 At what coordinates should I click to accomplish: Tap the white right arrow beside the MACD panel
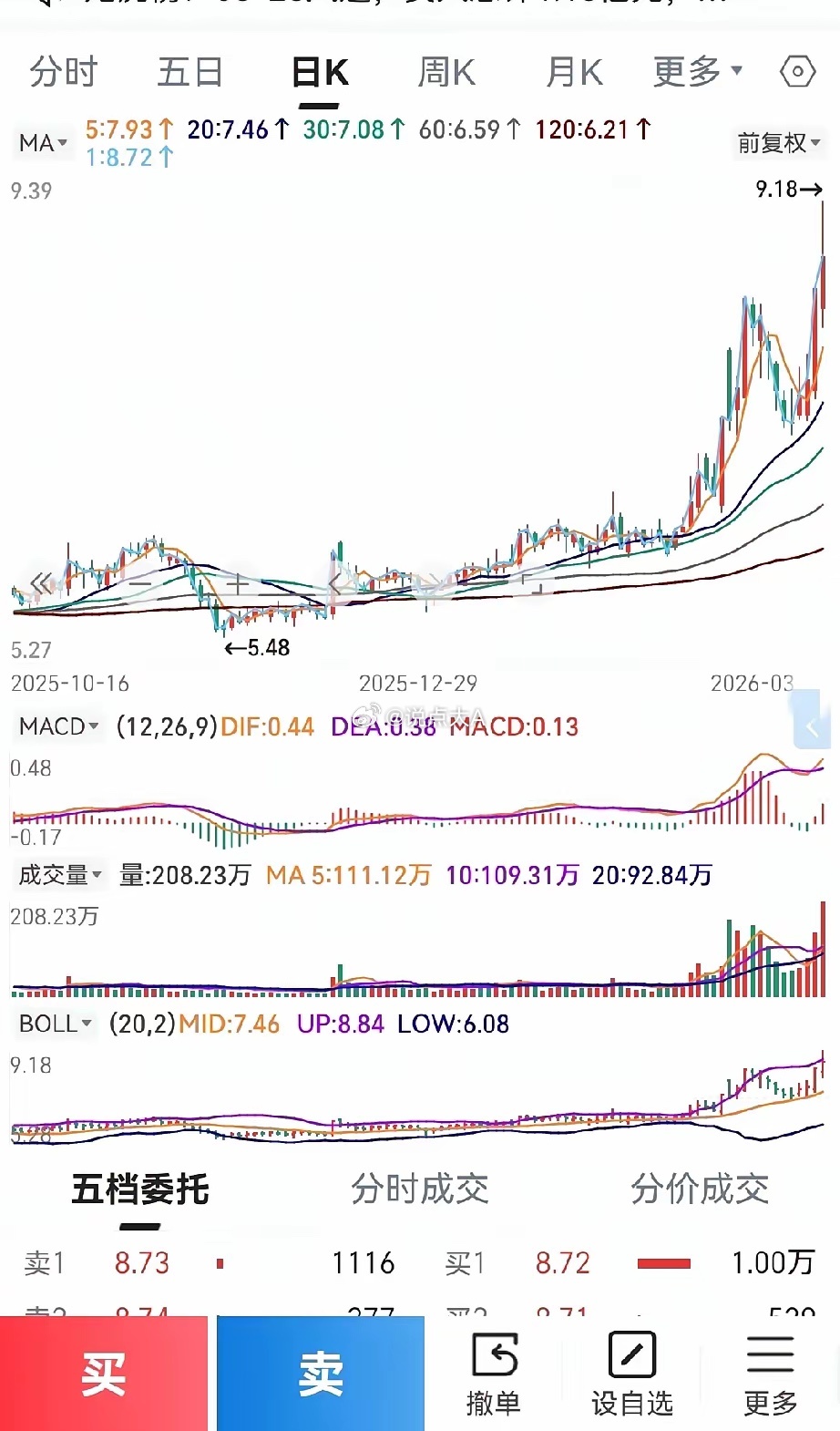(814, 726)
